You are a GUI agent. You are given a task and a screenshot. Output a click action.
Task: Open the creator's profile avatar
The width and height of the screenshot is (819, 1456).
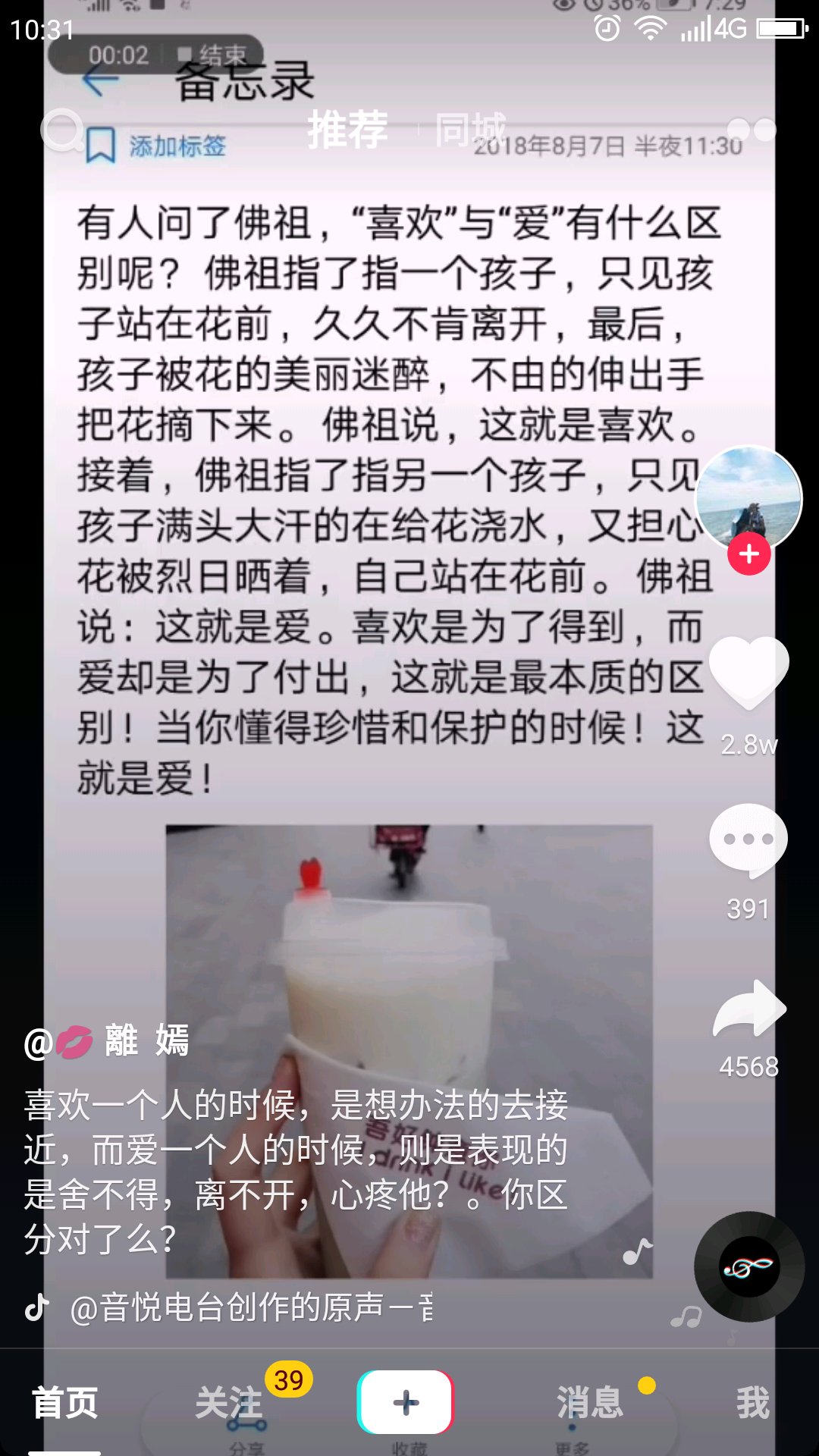click(749, 498)
